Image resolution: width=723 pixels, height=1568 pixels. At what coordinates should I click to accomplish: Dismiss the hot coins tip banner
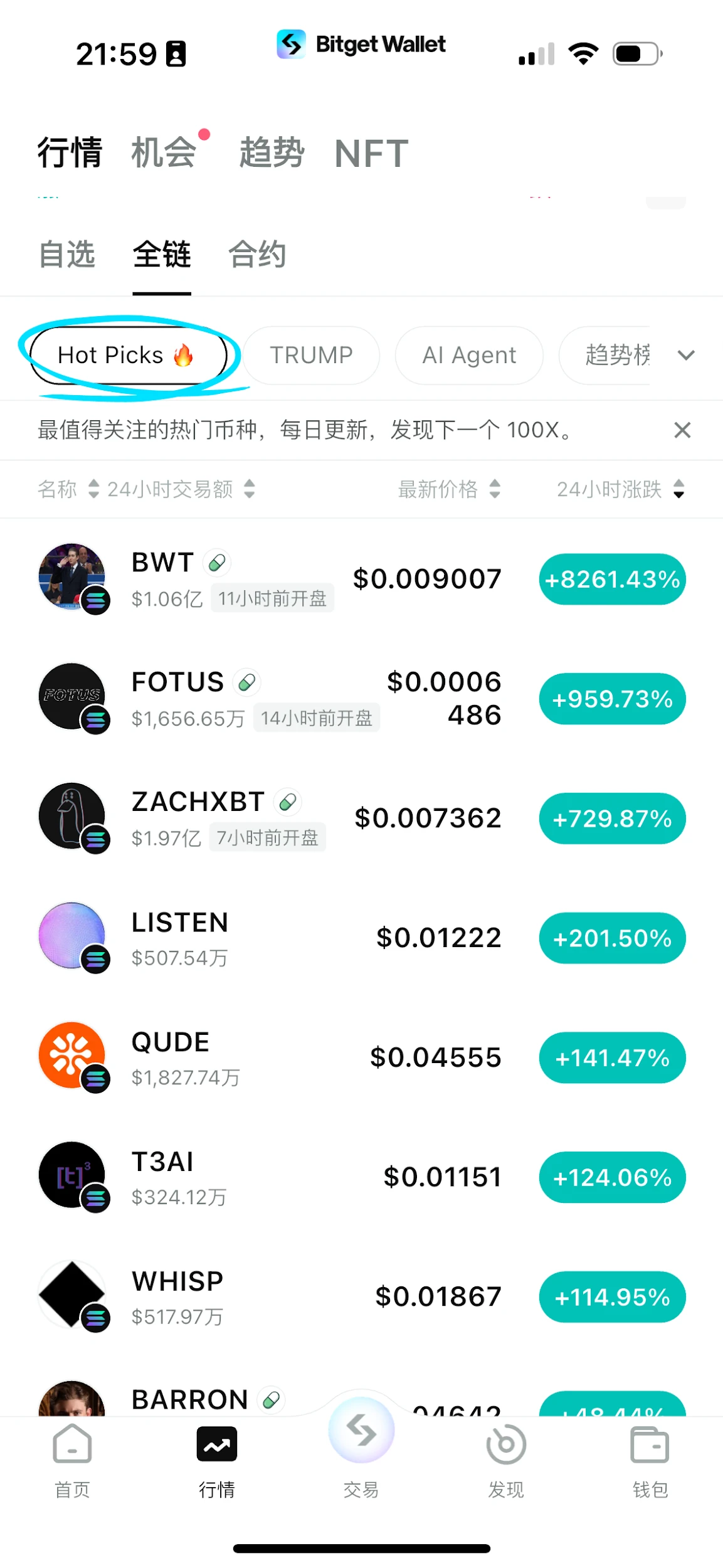pos(682,430)
